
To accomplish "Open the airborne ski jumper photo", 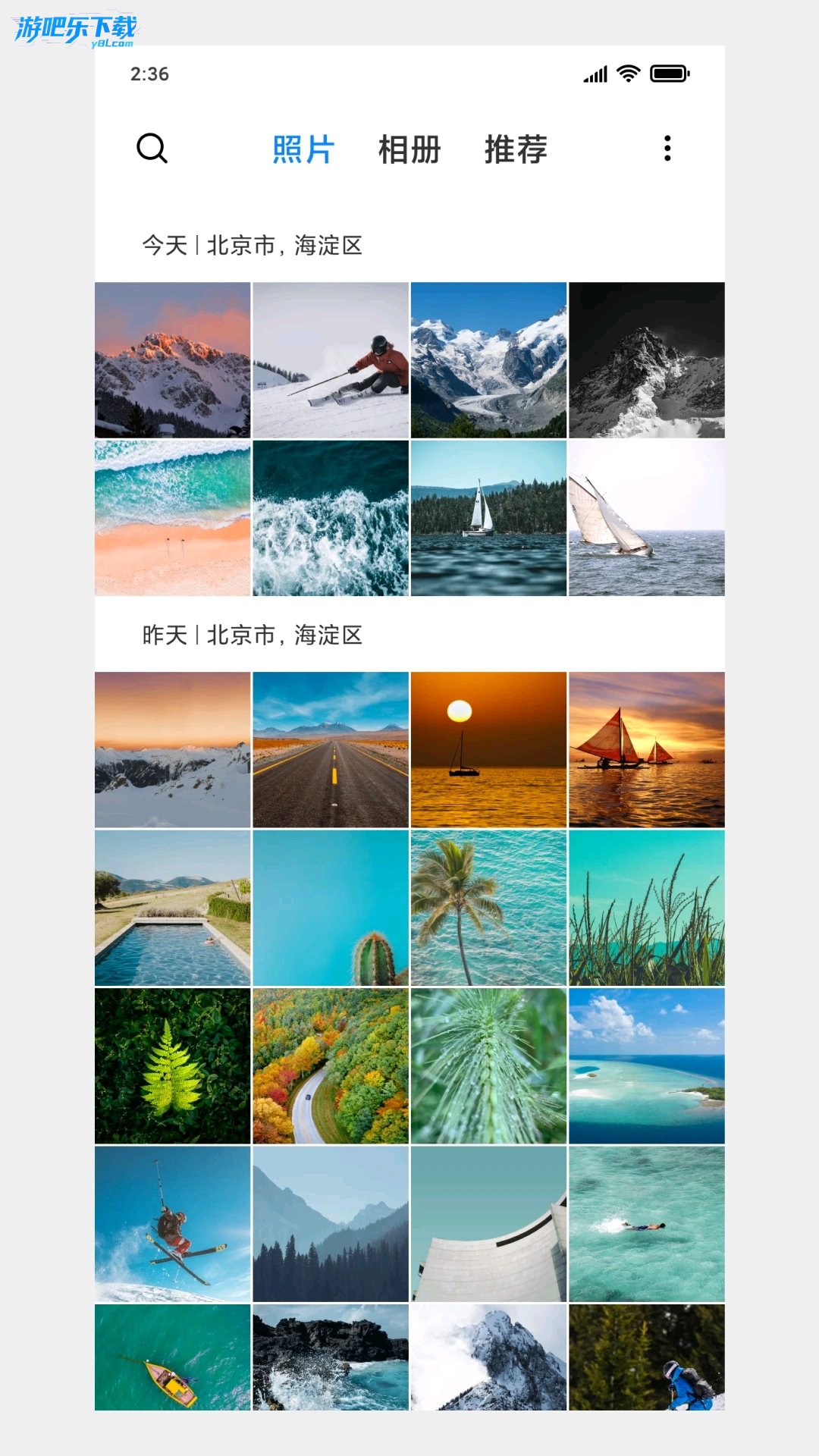I will coord(173,1224).
